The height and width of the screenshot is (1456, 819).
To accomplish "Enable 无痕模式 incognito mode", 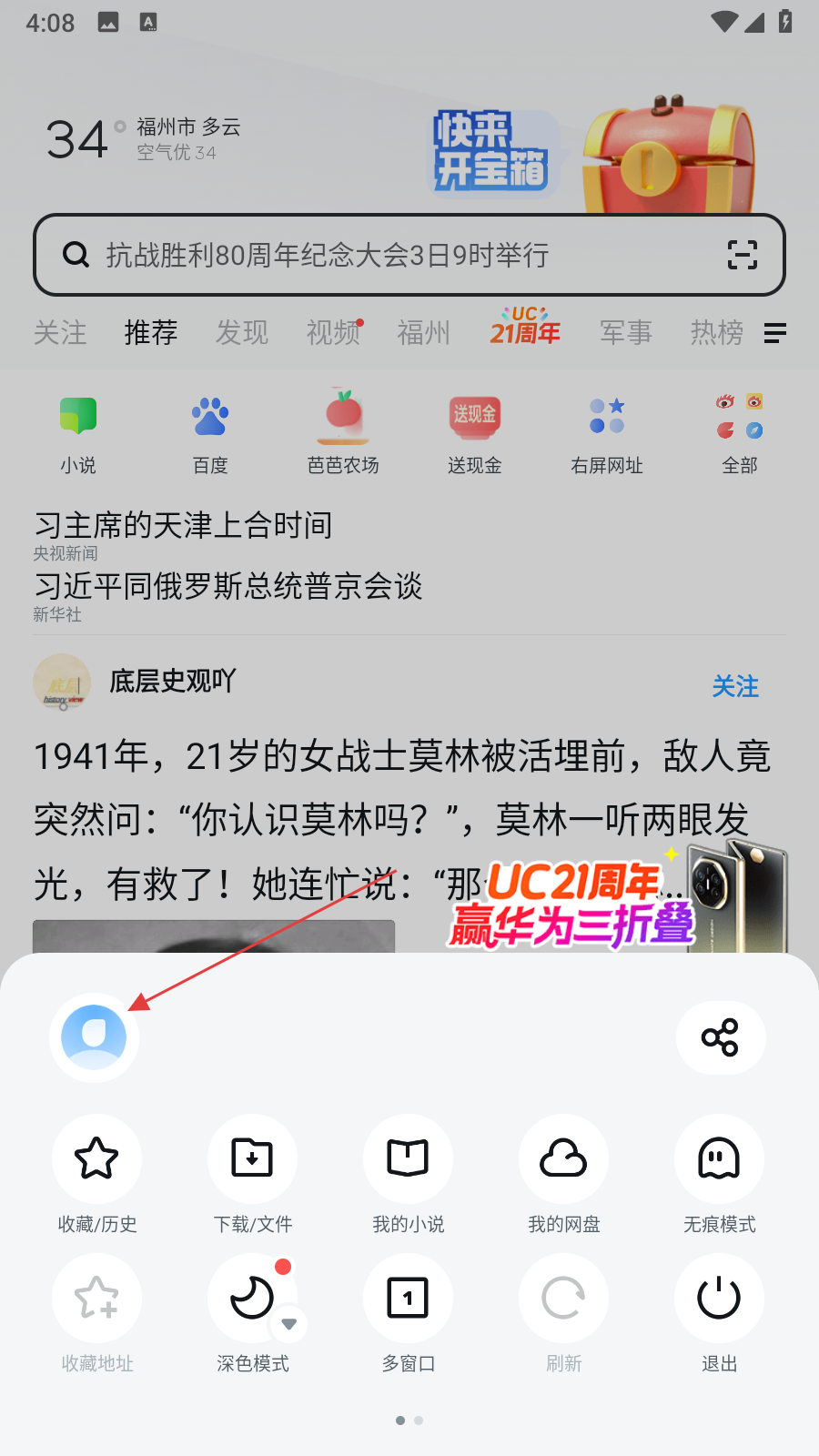I will click(719, 1159).
